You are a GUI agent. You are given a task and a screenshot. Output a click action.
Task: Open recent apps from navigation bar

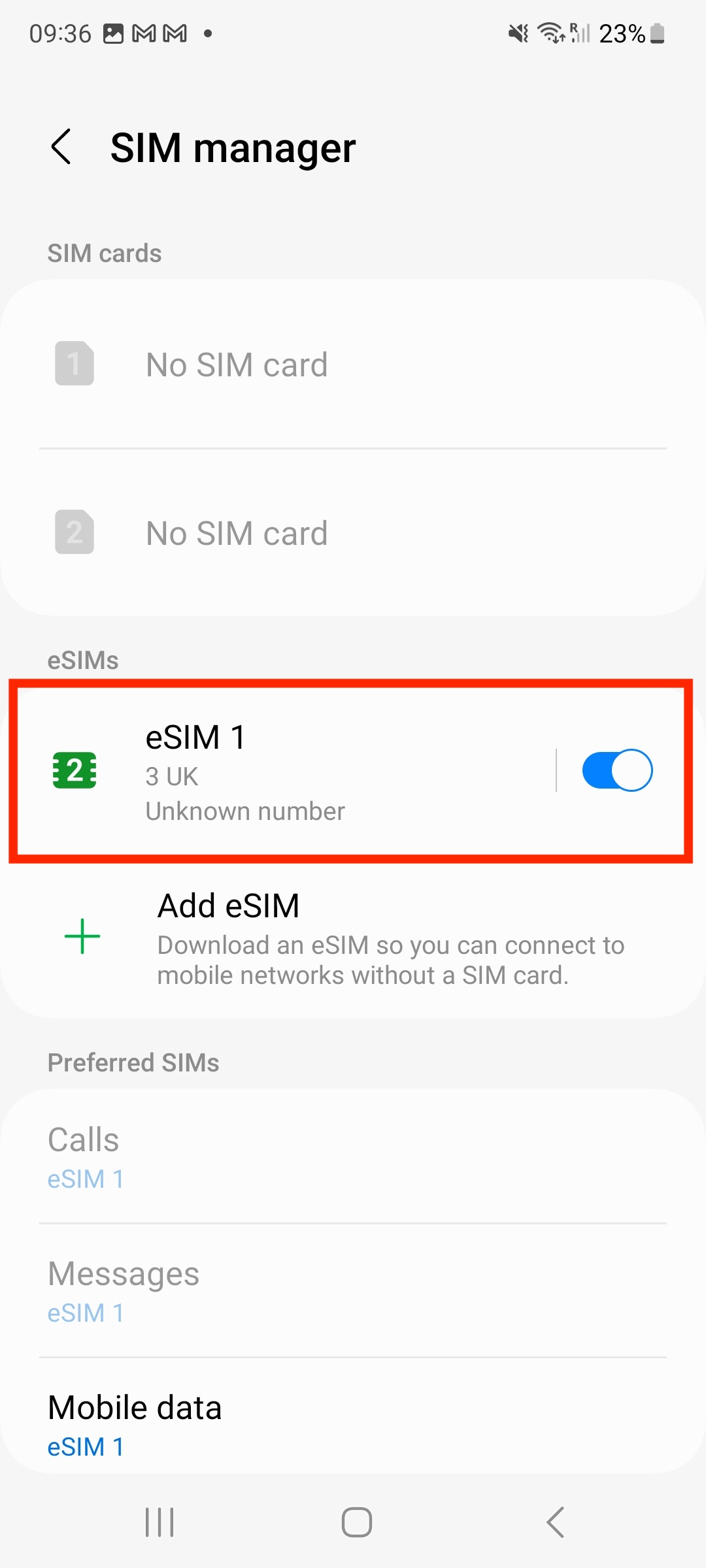coord(160,1522)
